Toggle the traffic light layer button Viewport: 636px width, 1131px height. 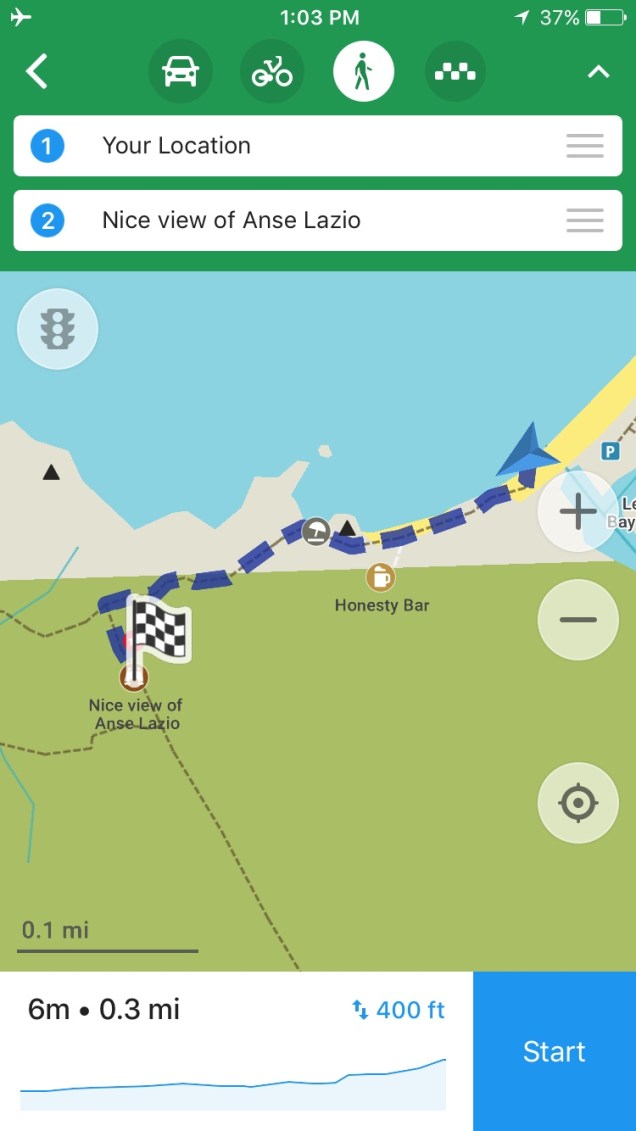[58, 328]
